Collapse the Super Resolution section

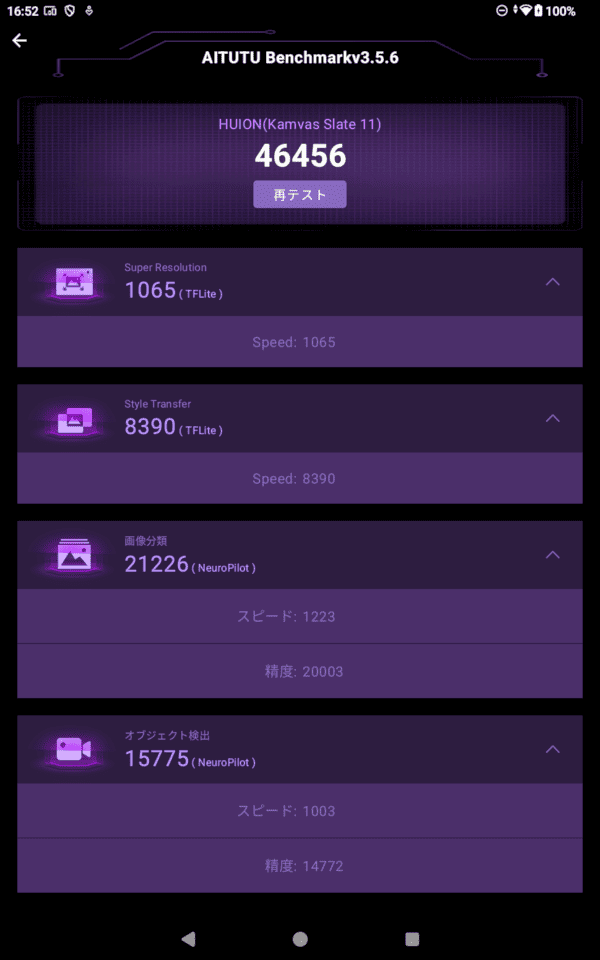[552, 282]
